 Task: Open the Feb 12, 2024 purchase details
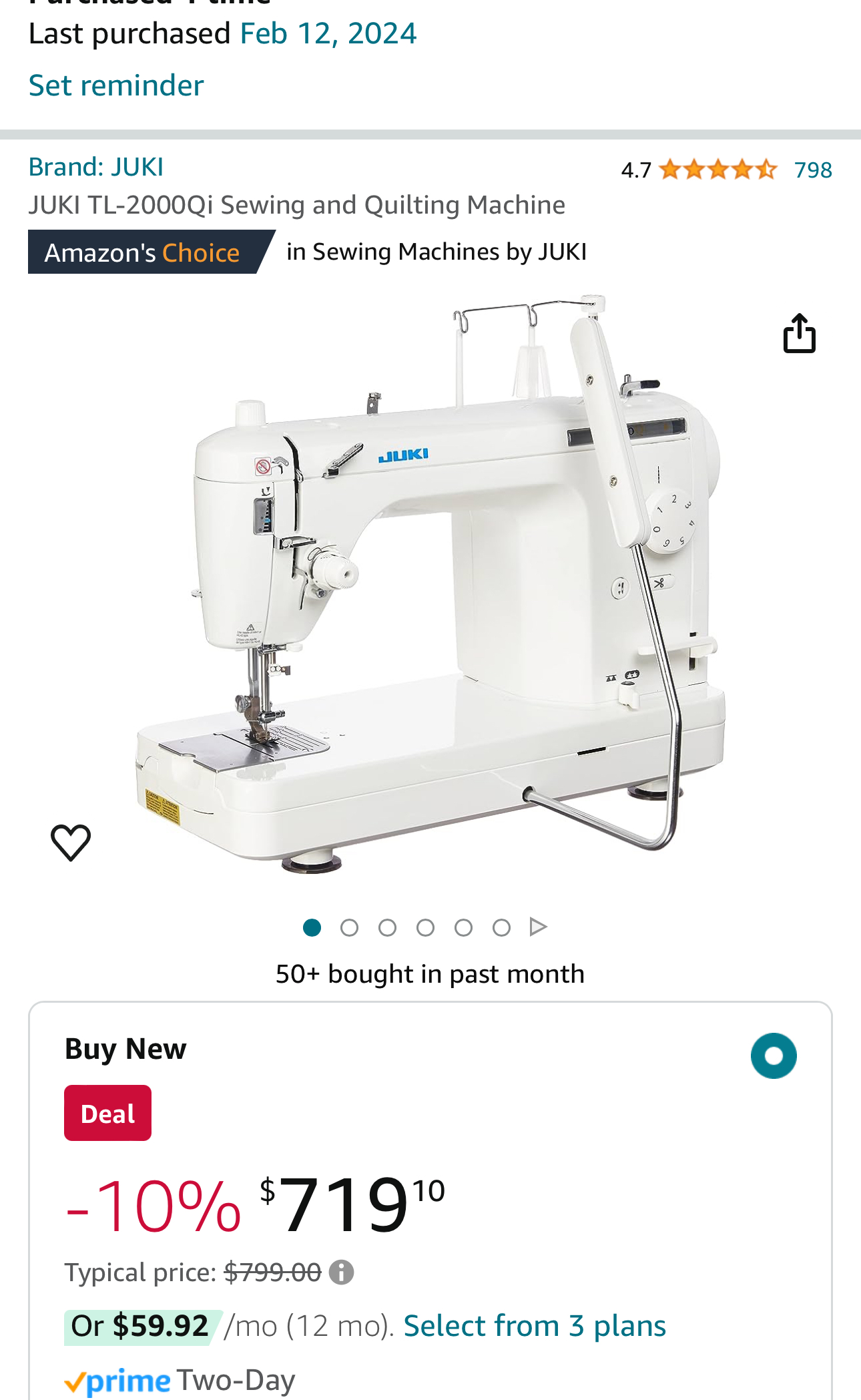328,33
